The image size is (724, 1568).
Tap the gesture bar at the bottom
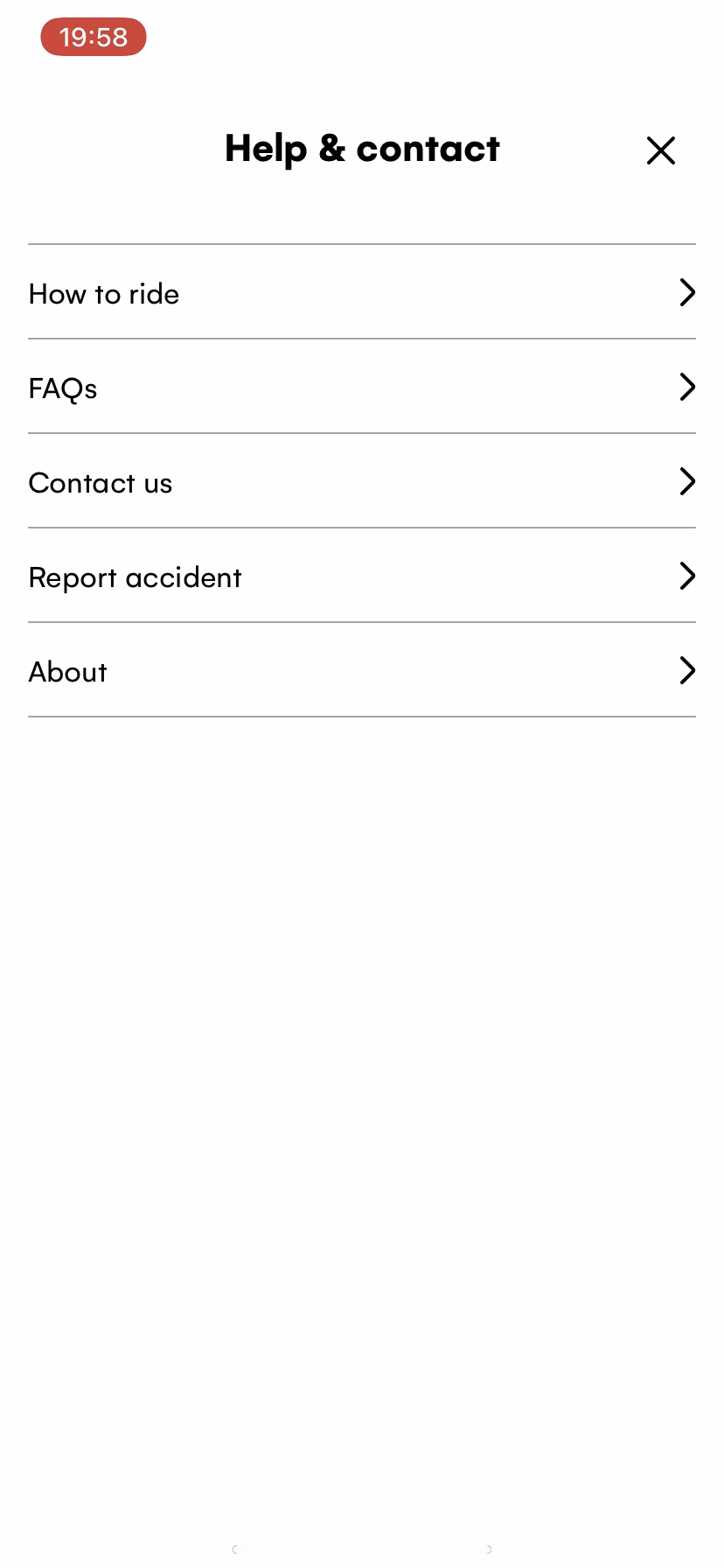362,1549
